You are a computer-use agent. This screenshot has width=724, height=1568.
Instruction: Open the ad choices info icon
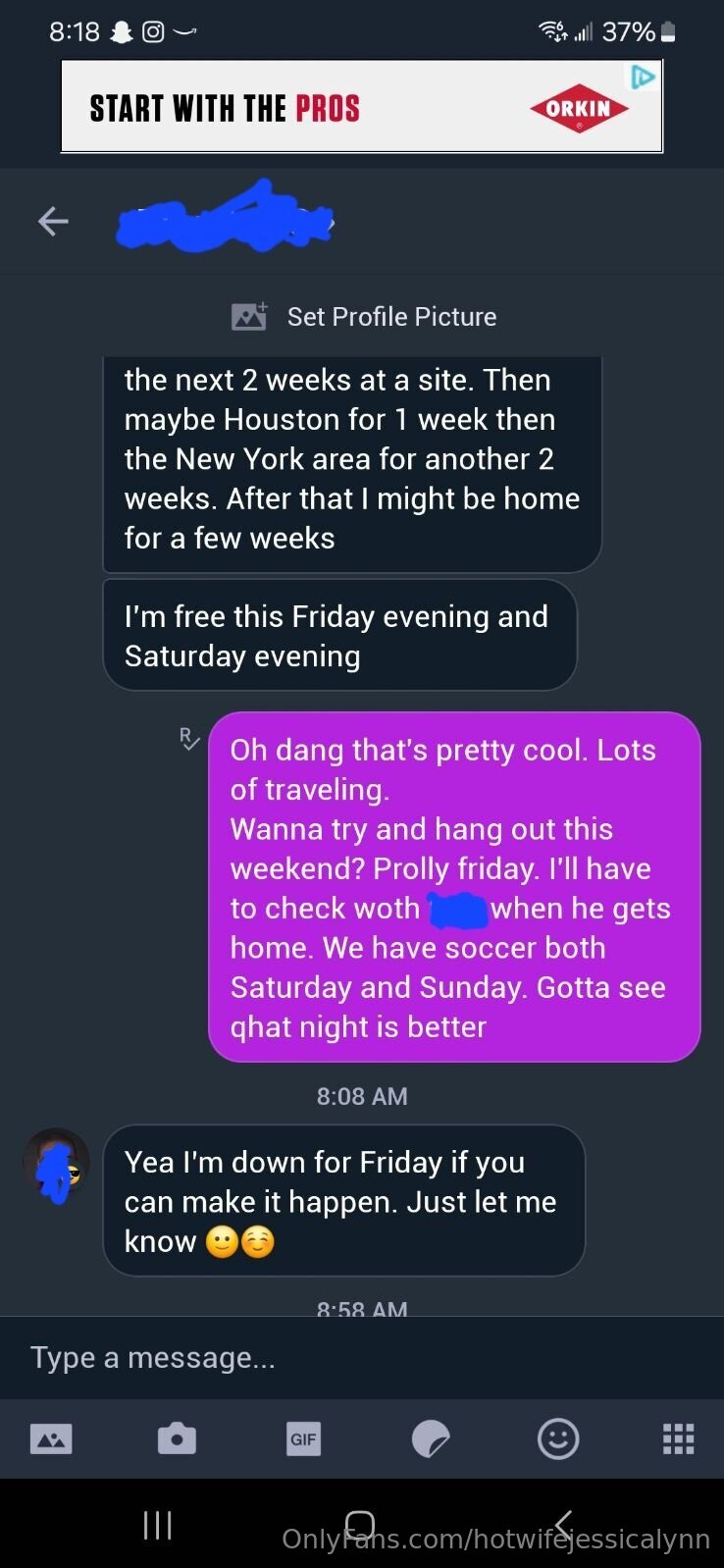(643, 77)
